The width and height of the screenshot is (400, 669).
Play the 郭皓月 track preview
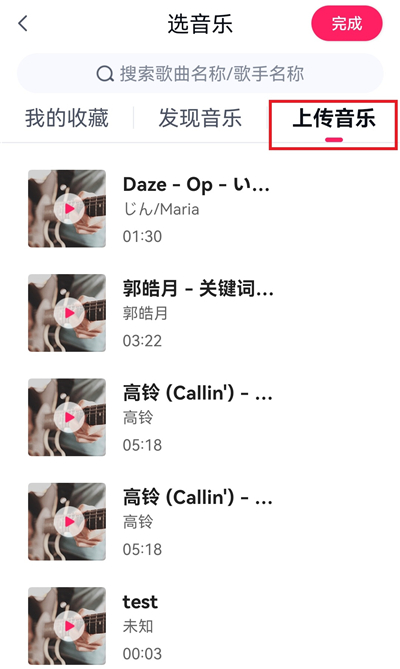(68, 313)
